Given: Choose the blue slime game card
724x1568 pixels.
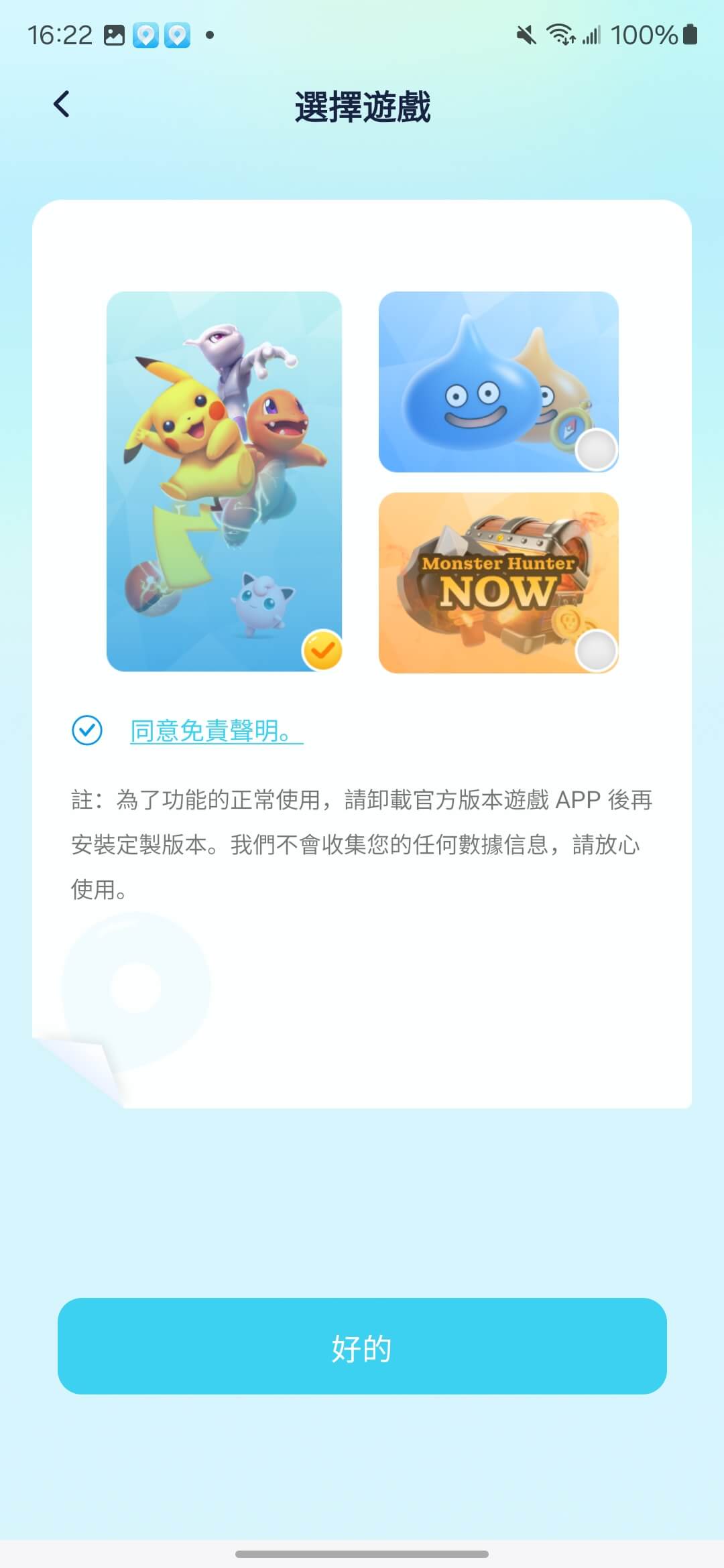Looking at the screenshot, I should pyautogui.click(x=498, y=381).
